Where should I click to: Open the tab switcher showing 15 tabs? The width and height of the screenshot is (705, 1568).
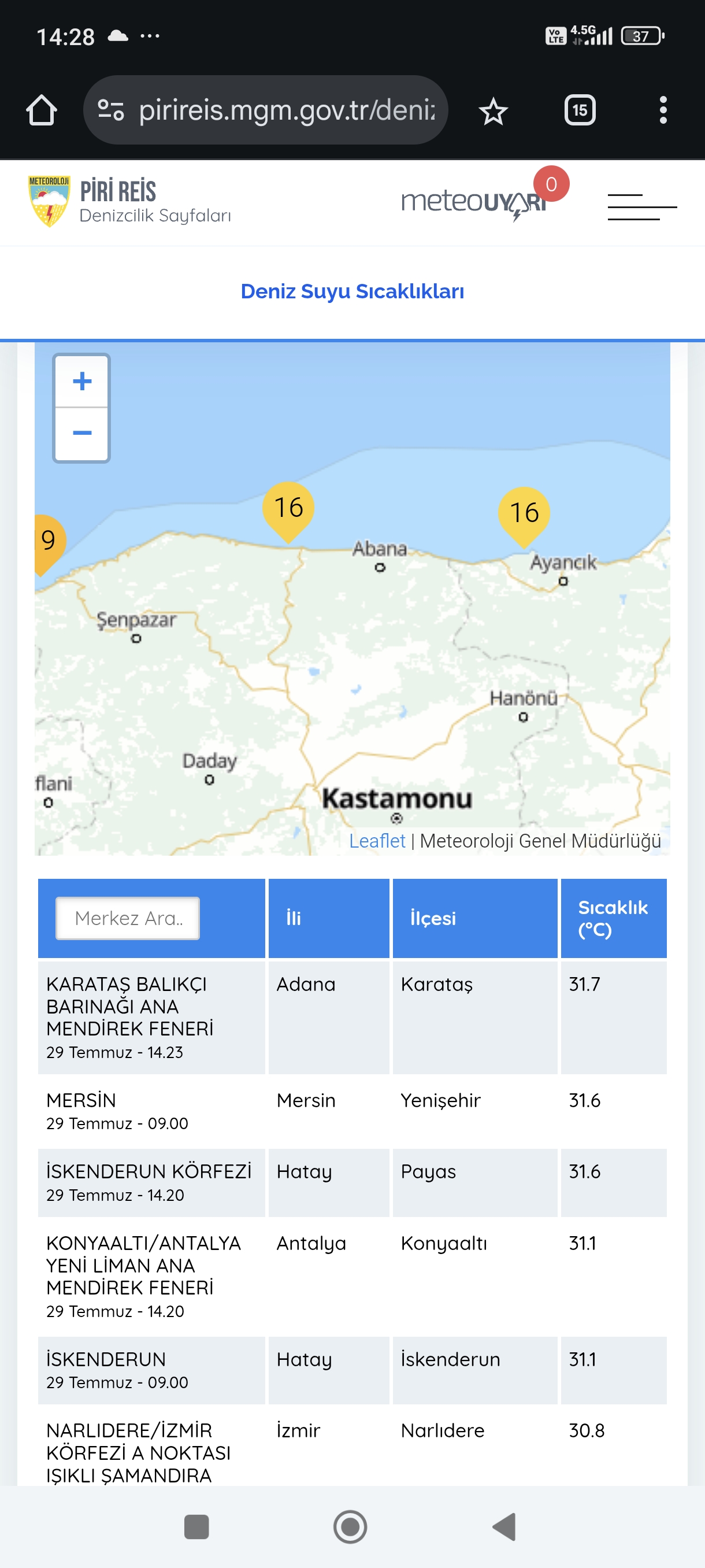pyautogui.click(x=580, y=110)
